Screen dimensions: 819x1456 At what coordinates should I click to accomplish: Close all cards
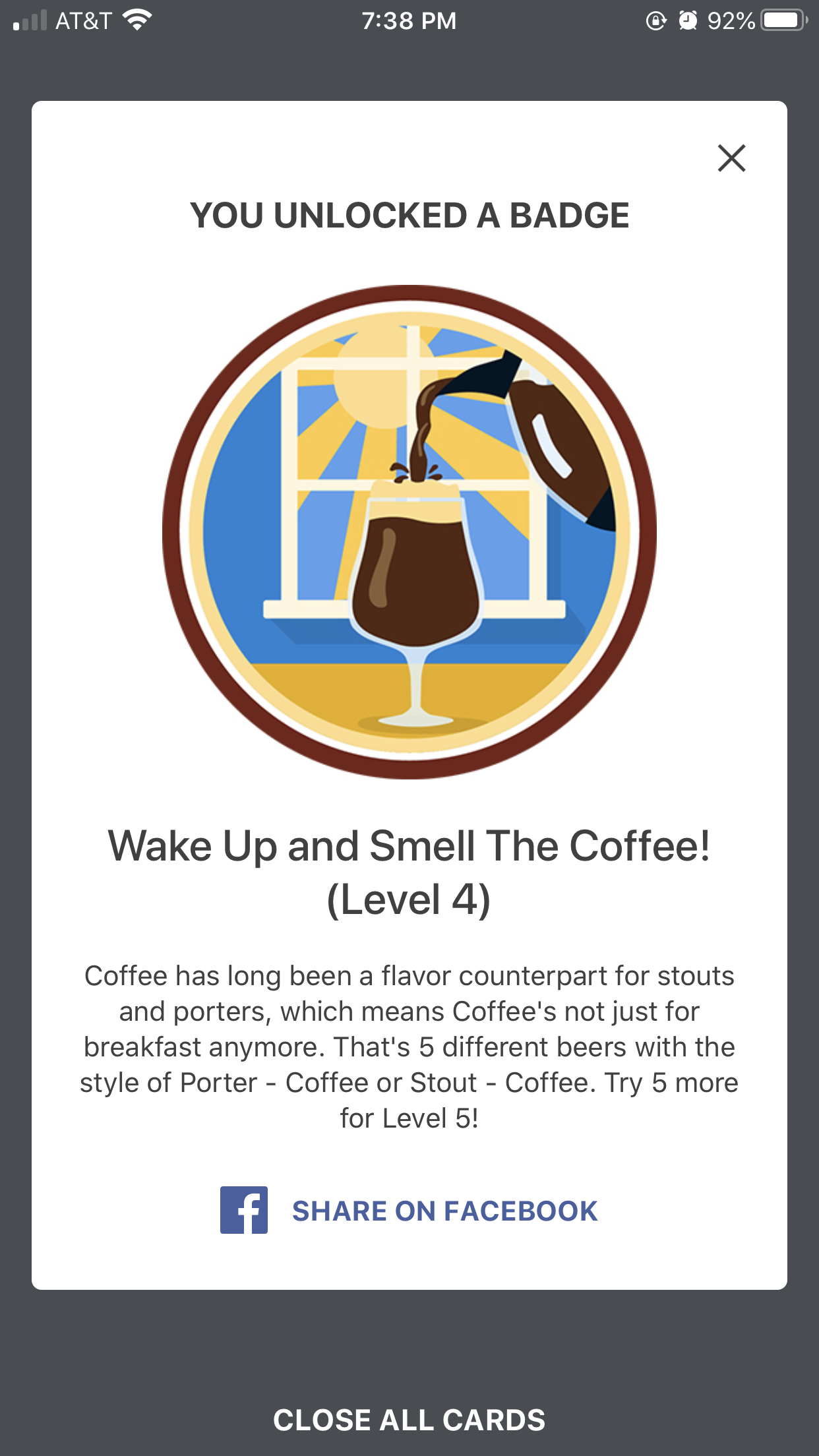pyautogui.click(x=409, y=1420)
